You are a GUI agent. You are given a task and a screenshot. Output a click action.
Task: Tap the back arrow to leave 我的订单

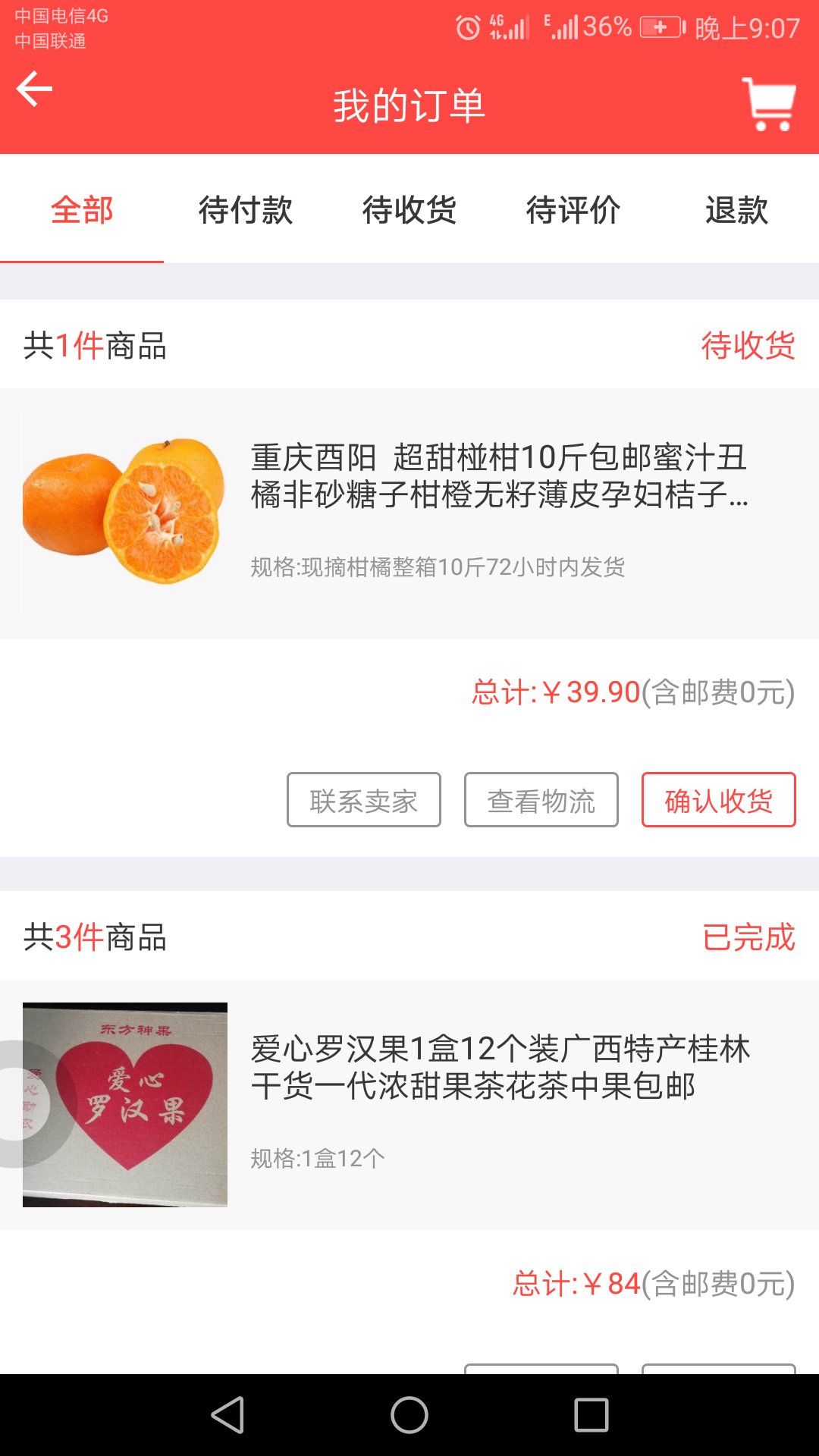point(33,88)
